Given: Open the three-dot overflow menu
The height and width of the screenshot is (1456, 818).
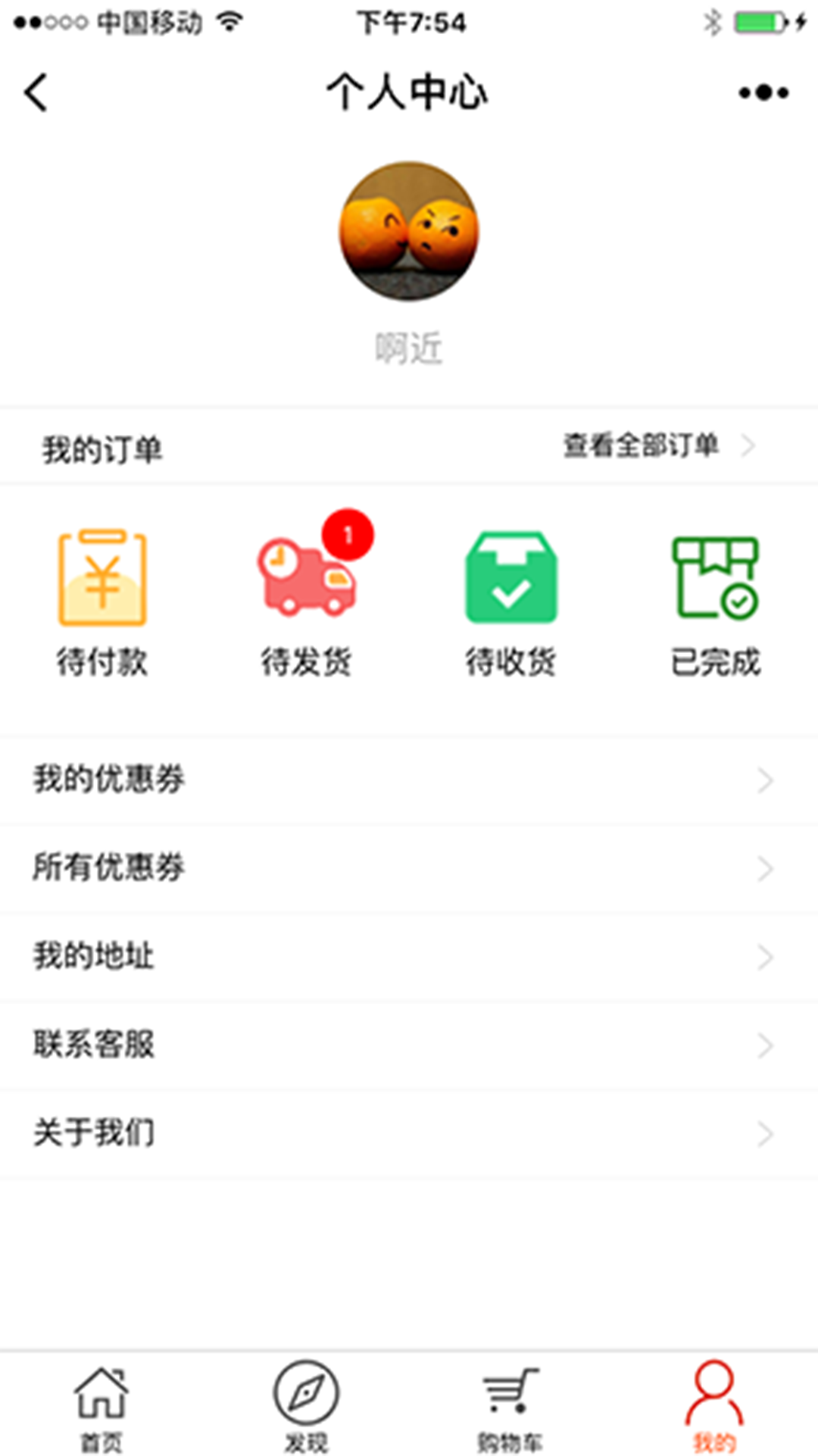Looking at the screenshot, I should click(763, 92).
